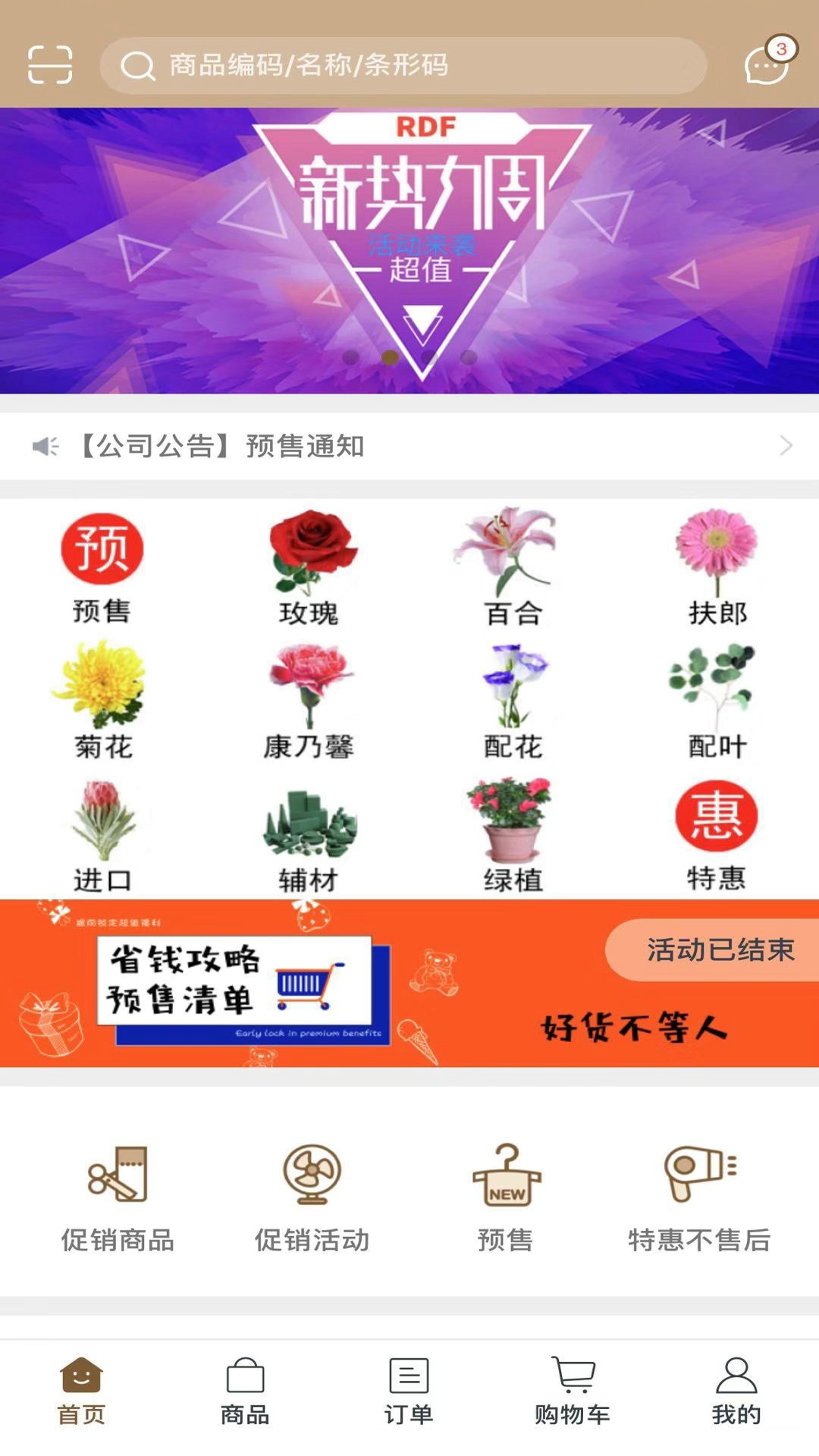Select the 绿植 category

point(513,835)
